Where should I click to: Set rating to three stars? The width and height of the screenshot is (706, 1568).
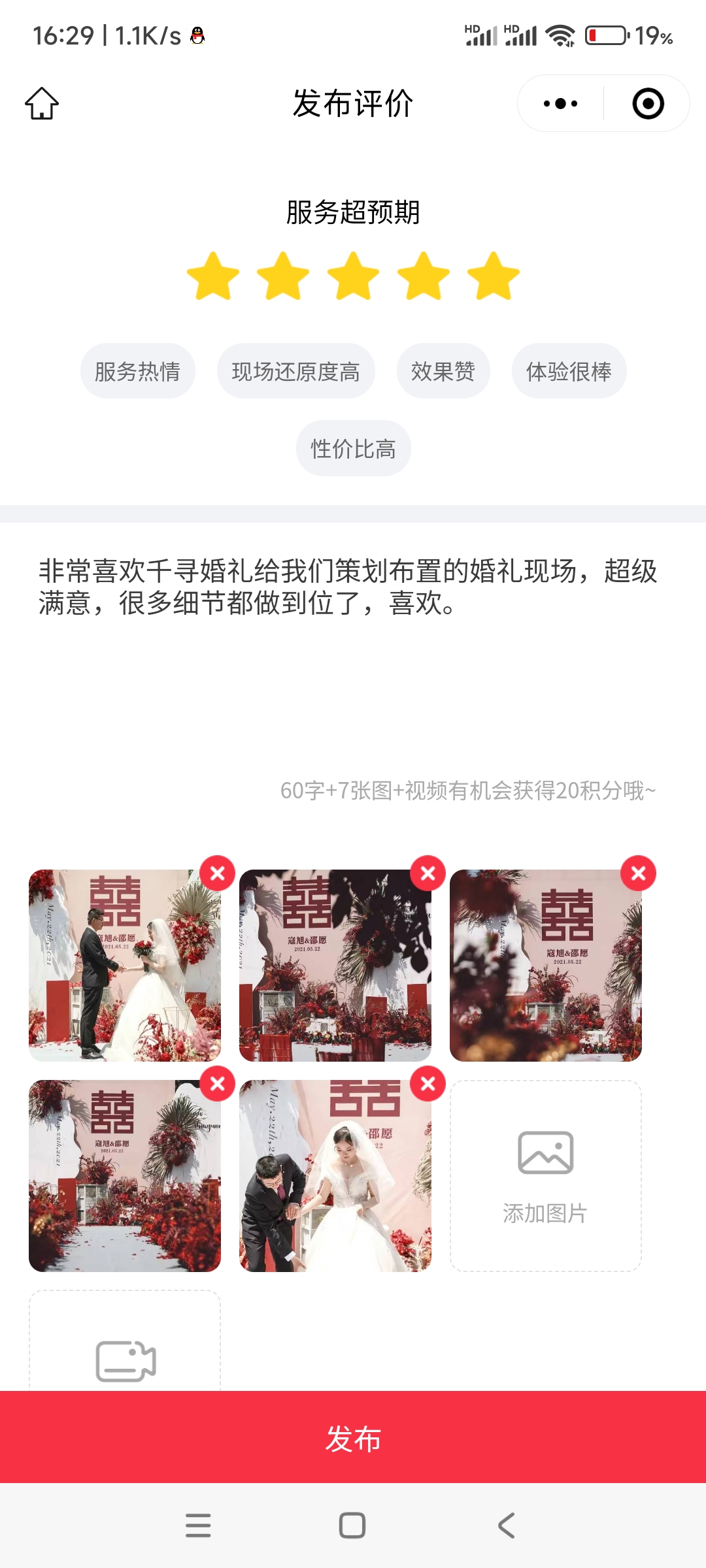click(353, 276)
